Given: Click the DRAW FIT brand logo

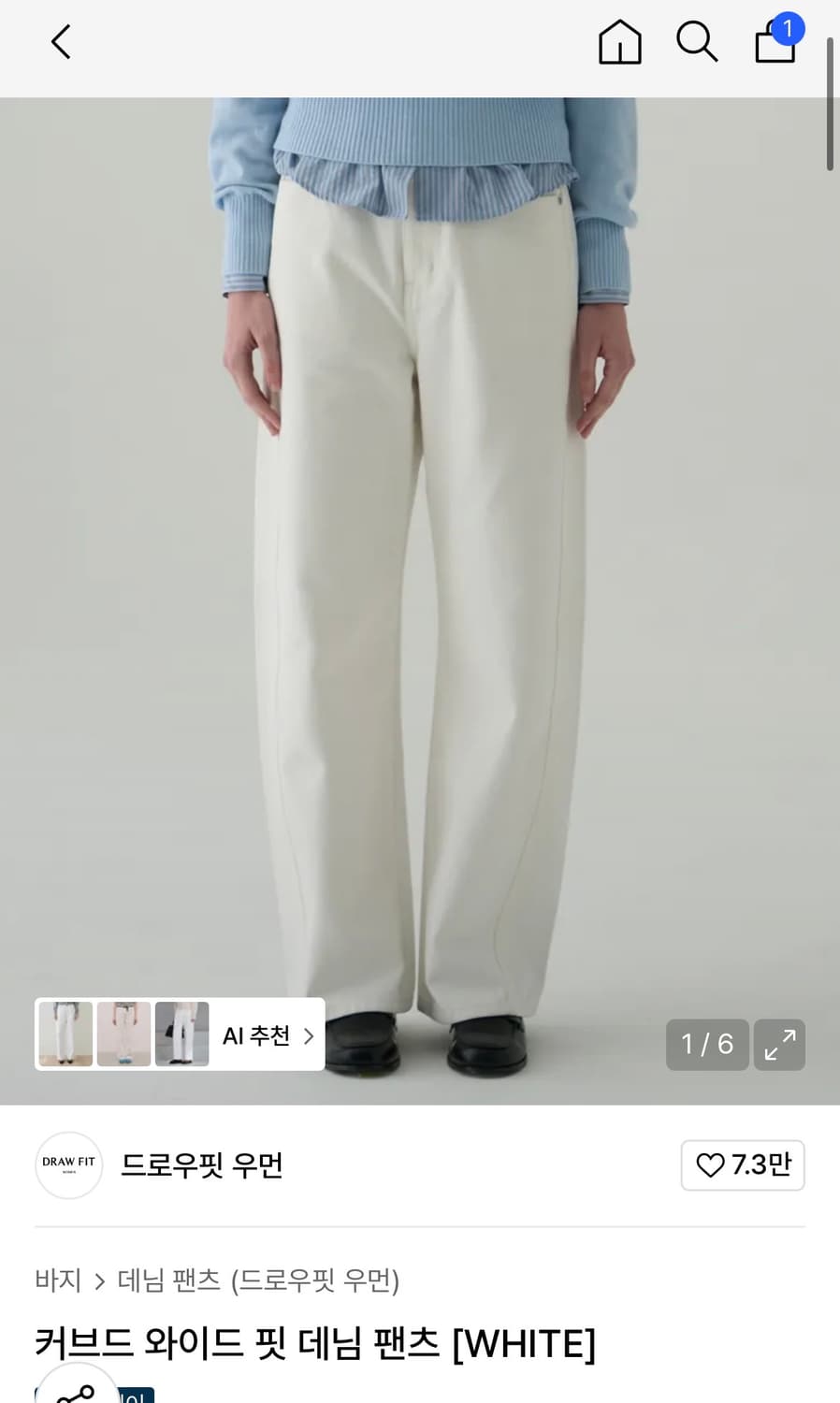Looking at the screenshot, I should click(x=67, y=1165).
